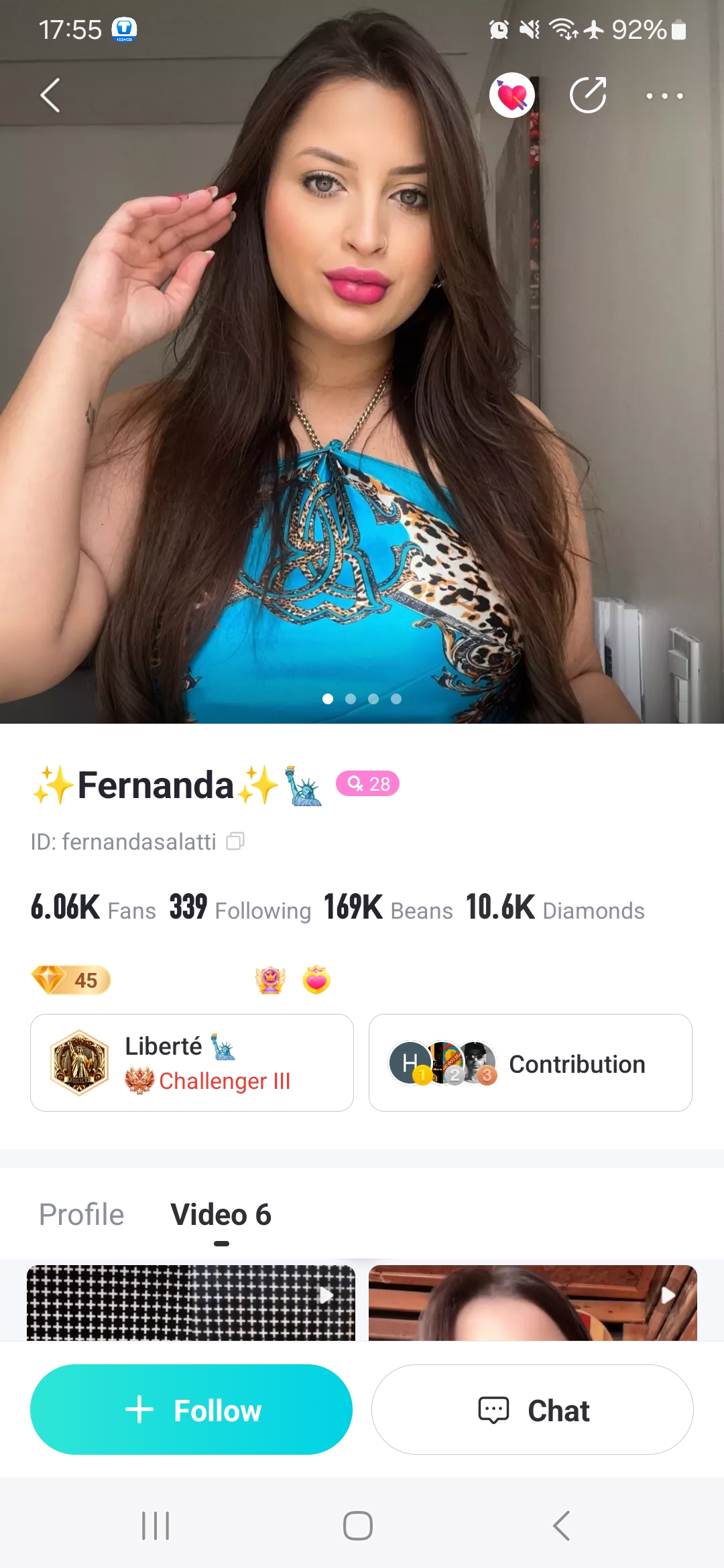View the 339 Following list
Image resolution: width=724 pixels, height=1568 pixels.
pyautogui.click(x=240, y=908)
